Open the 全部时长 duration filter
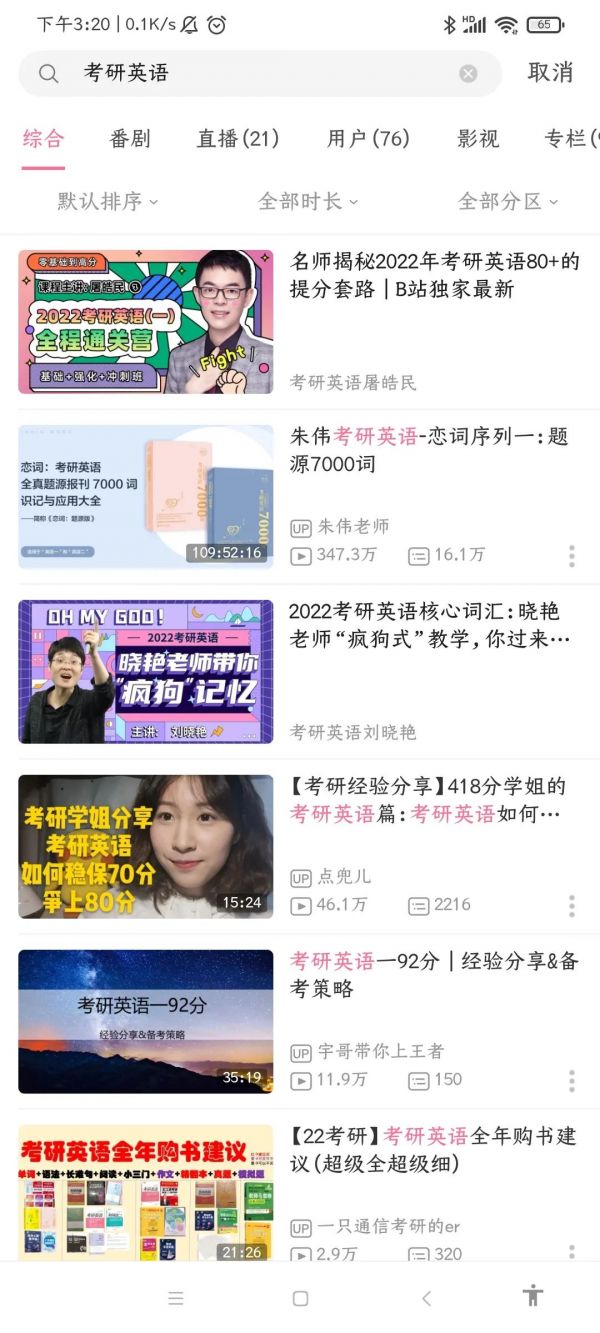 (308, 202)
